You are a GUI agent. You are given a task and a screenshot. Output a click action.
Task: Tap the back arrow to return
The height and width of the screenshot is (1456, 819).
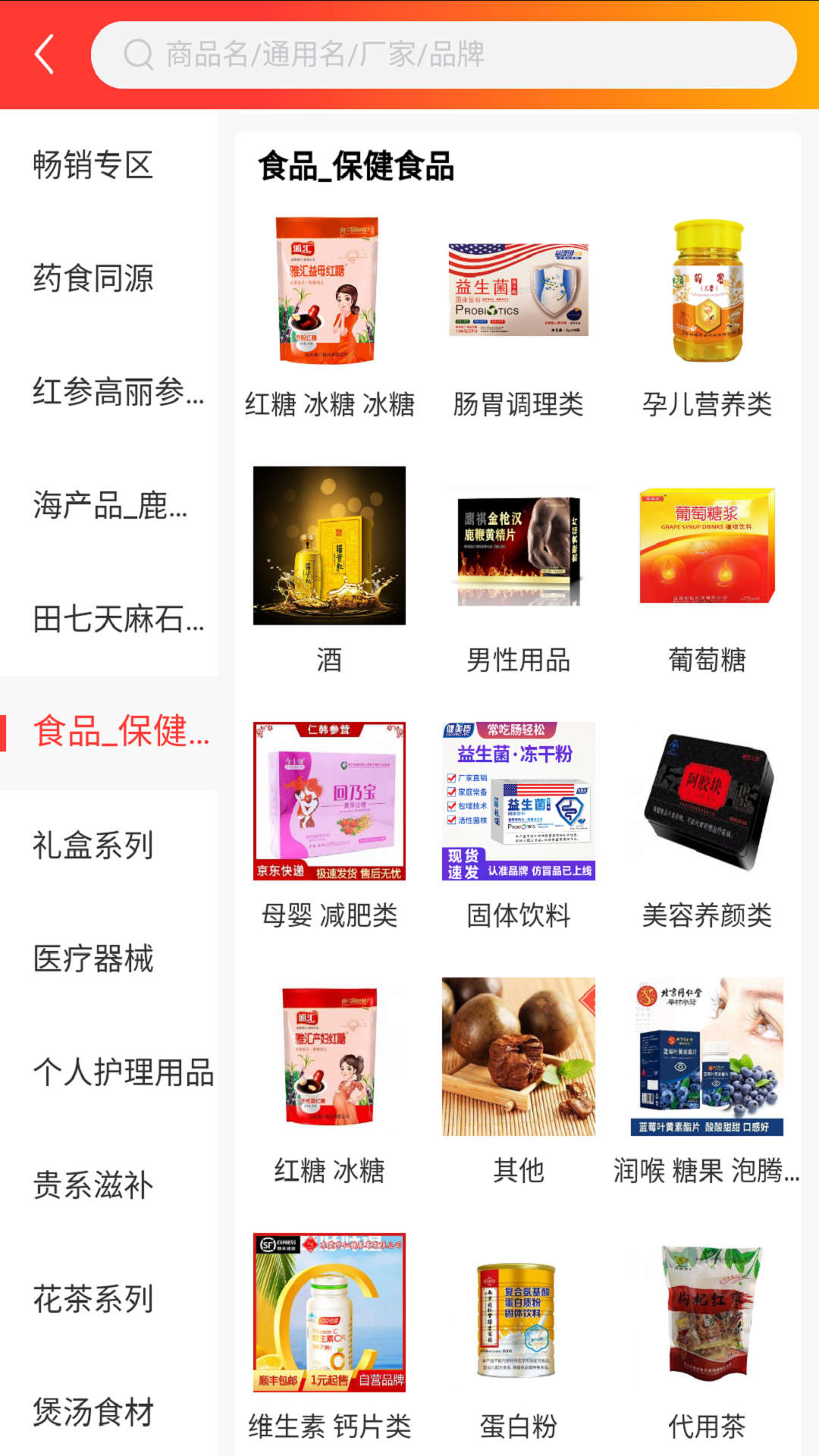click(43, 54)
